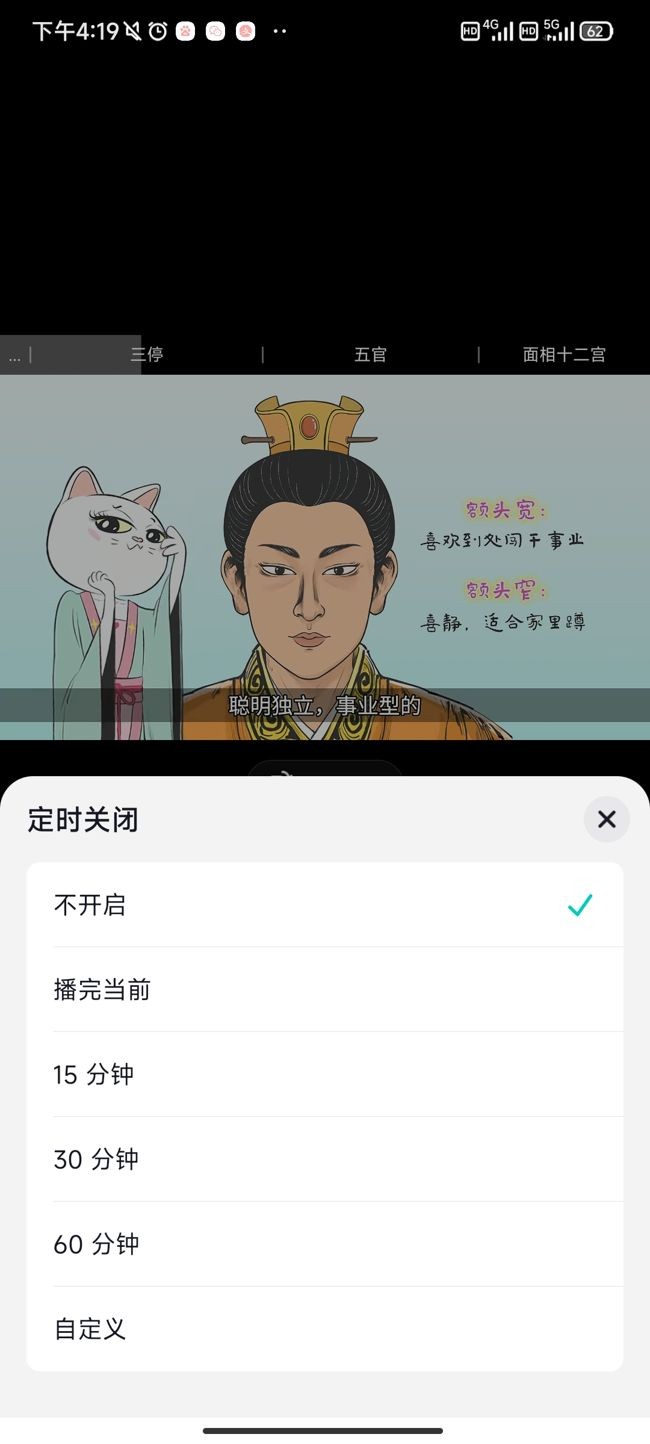Close the 定时关闭 timer sheet
This screenshot has width=650, height=1444.
[x=606, y=820]
